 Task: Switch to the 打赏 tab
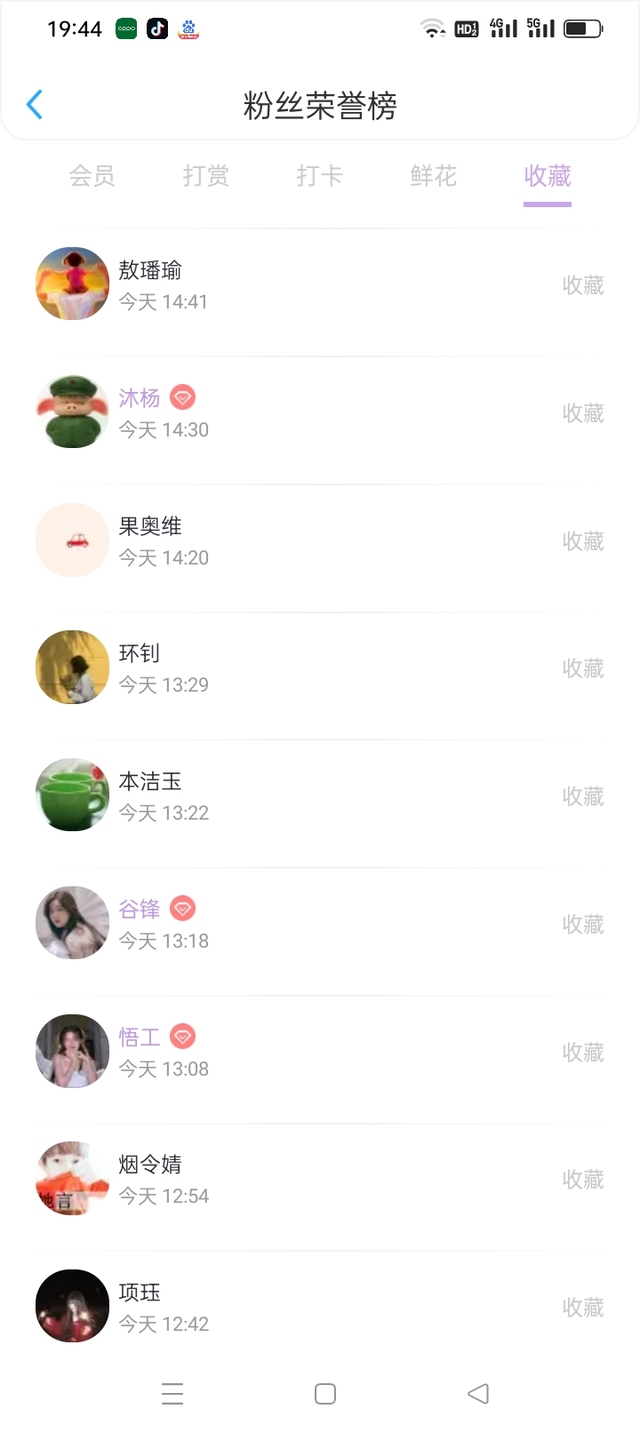[x=206, y=177]
